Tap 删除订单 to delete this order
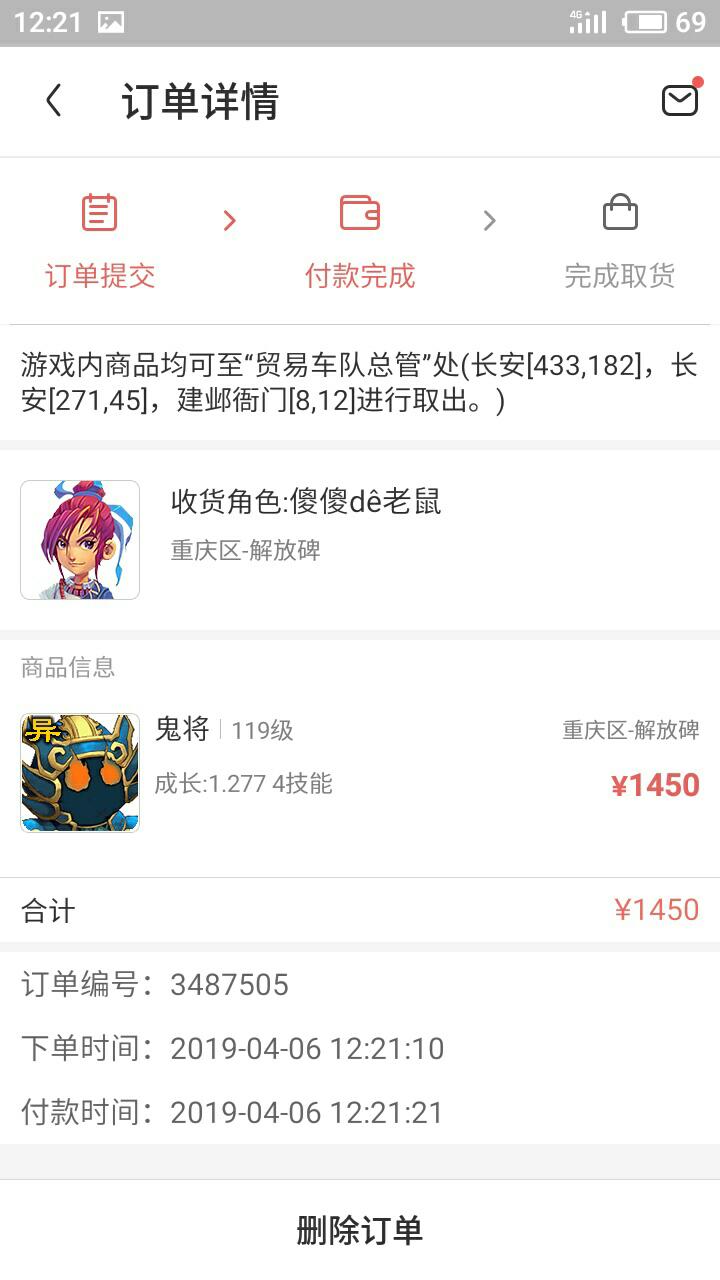Screen dimensions: 720x1280 click(x=360, y=1230)
